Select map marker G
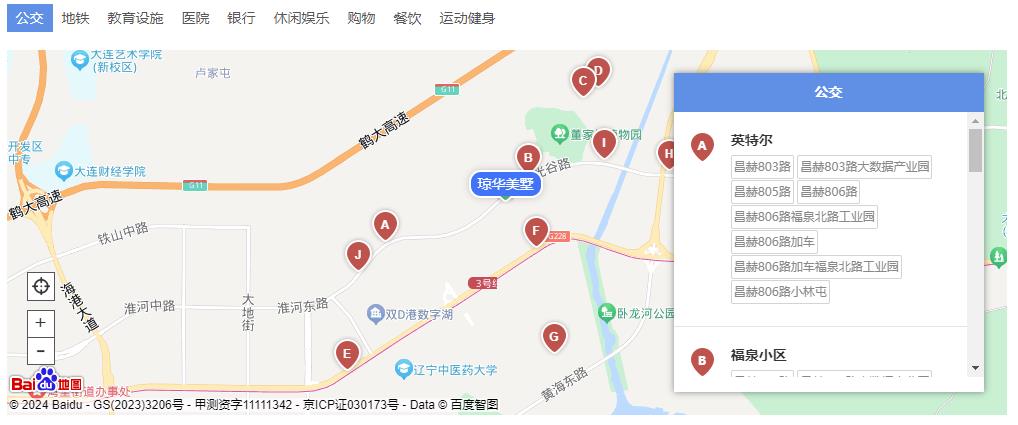 [553, 336]
